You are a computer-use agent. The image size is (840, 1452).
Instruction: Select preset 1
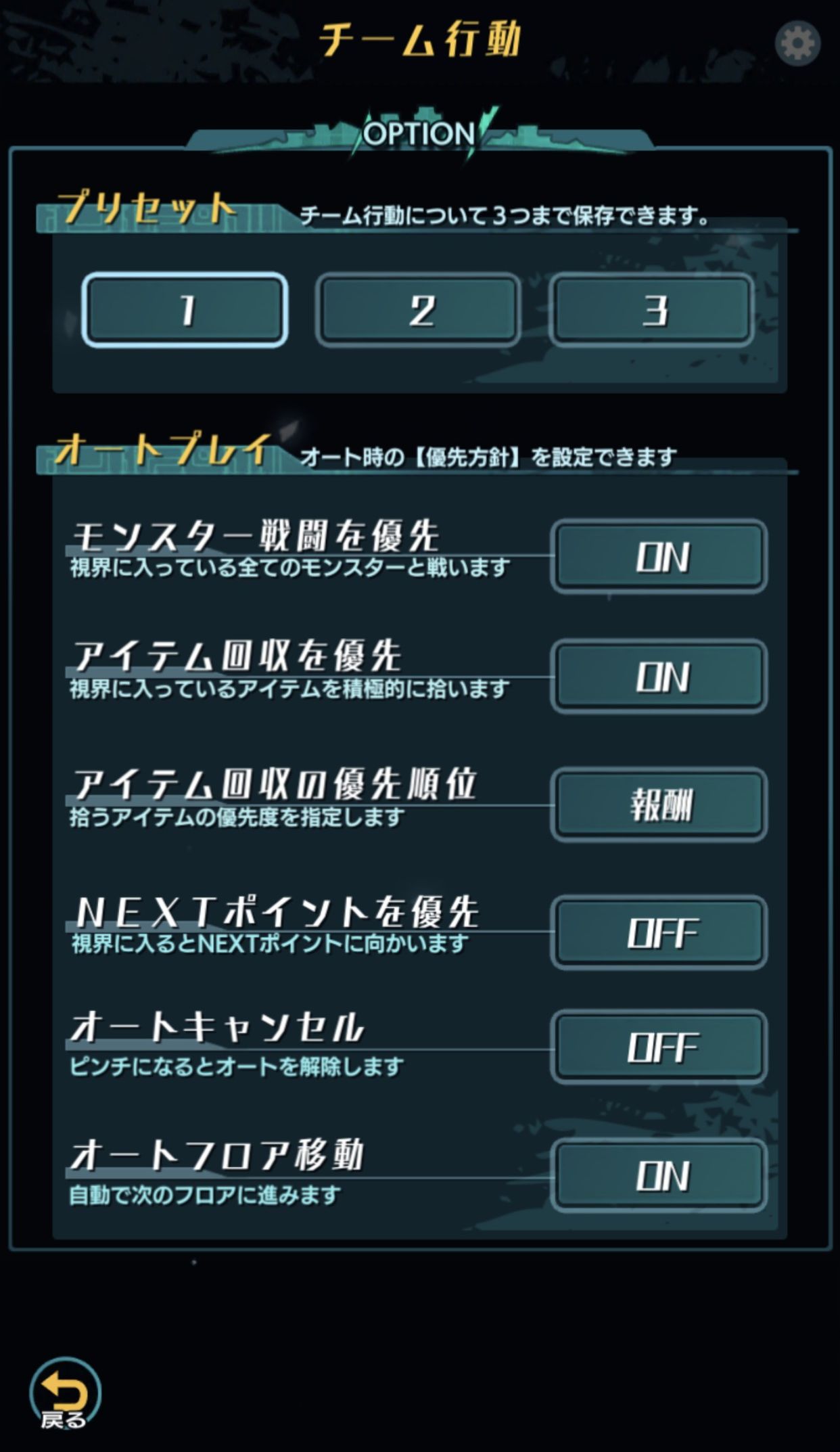click(185, 310)
